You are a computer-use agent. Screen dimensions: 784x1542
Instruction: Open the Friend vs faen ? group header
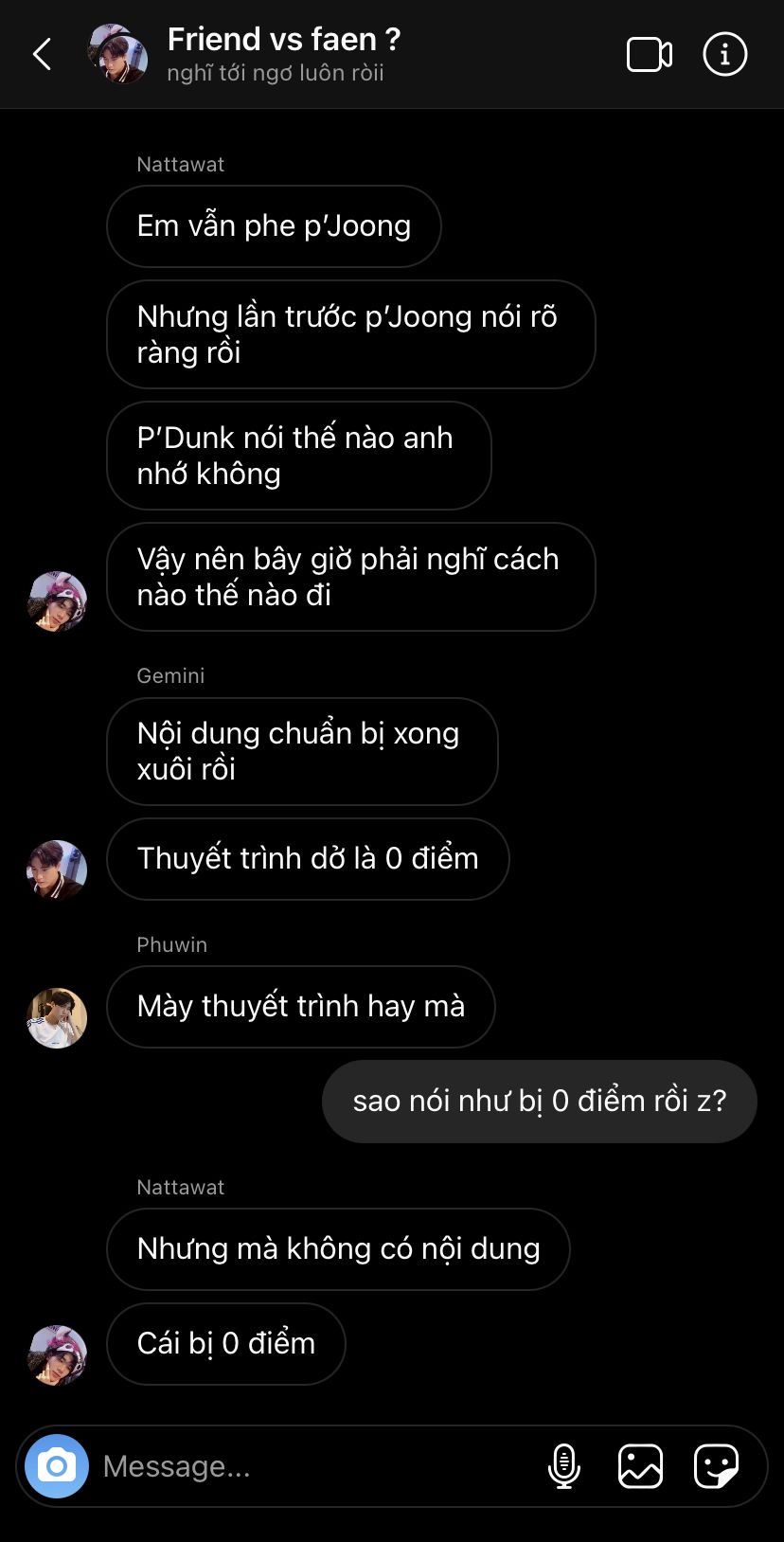[x=283, y=53]
